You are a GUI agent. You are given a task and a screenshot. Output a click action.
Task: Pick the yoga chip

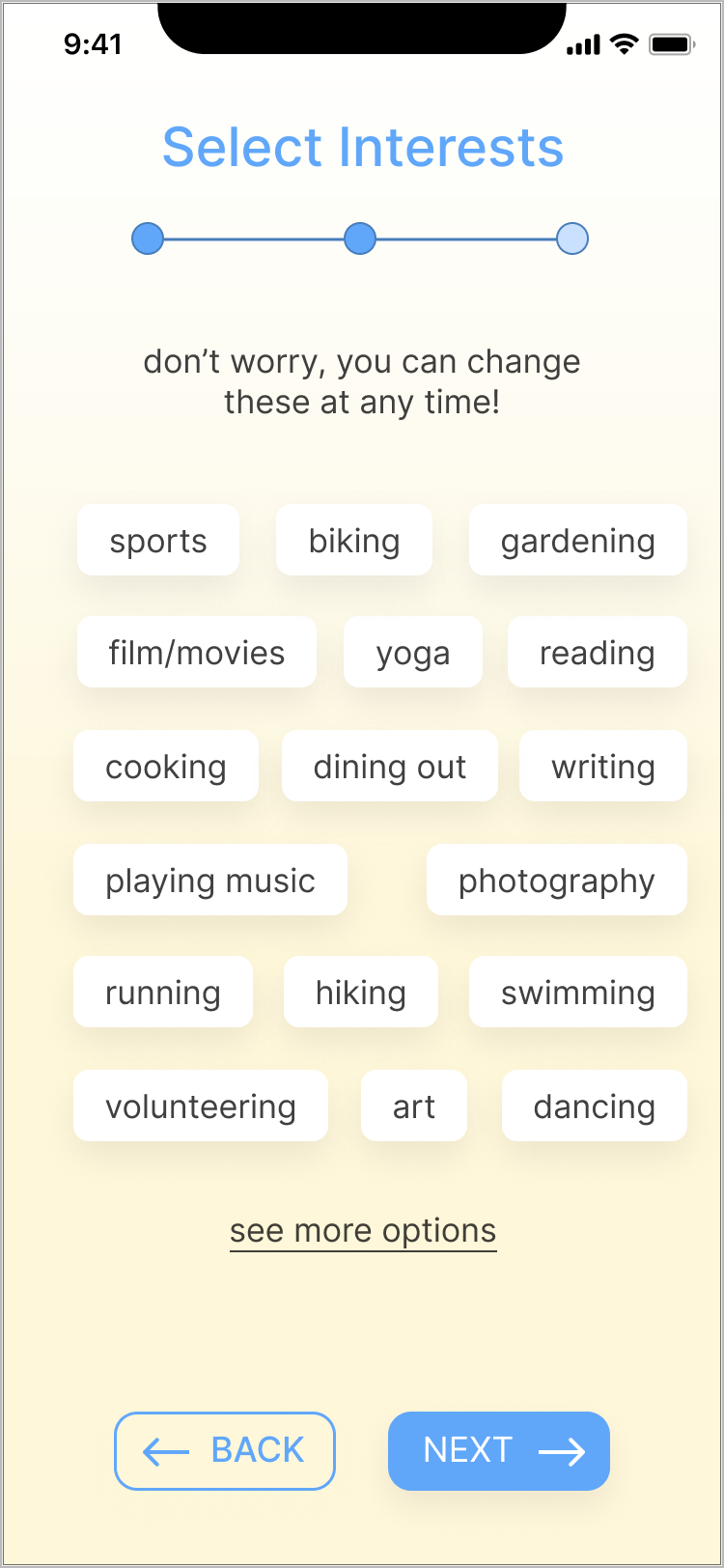[x=413, y=653]
